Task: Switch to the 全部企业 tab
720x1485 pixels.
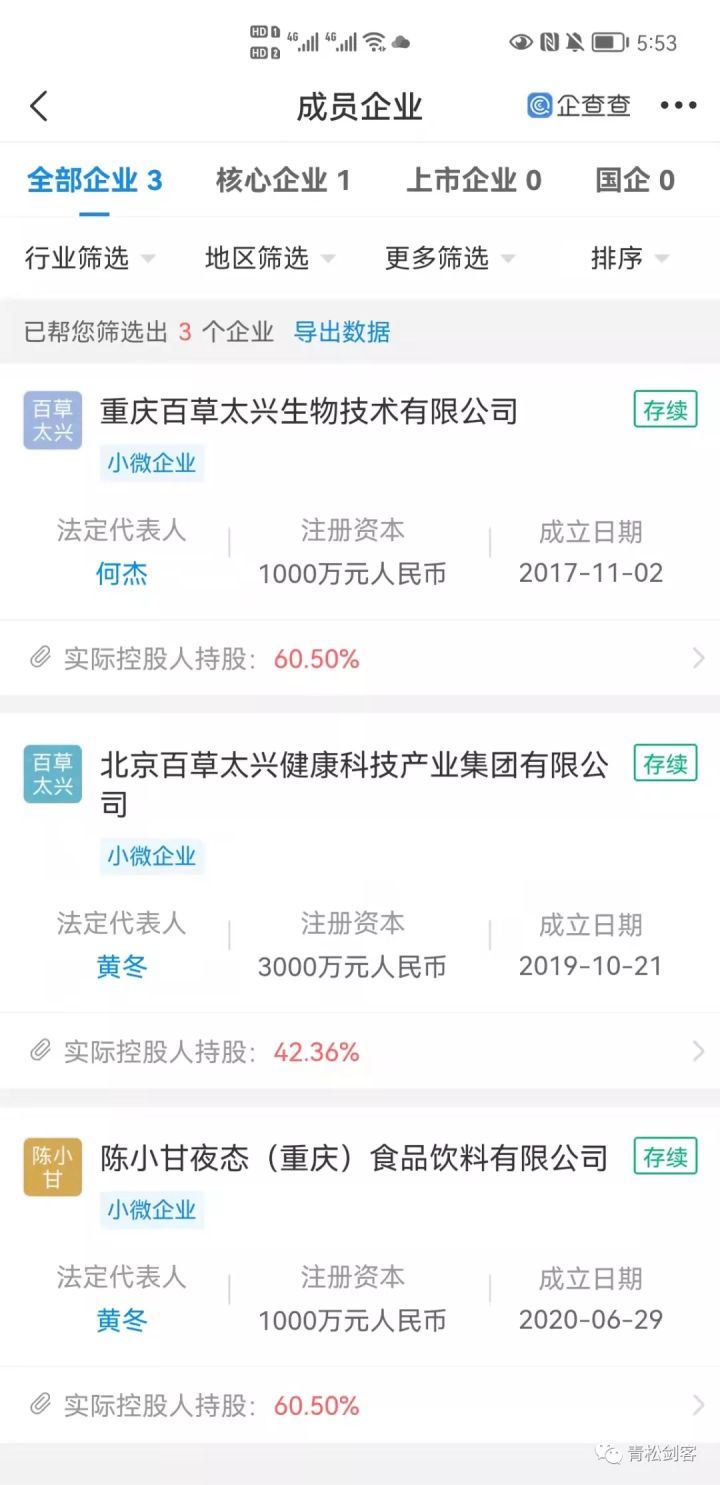Action: coord(94,181)
